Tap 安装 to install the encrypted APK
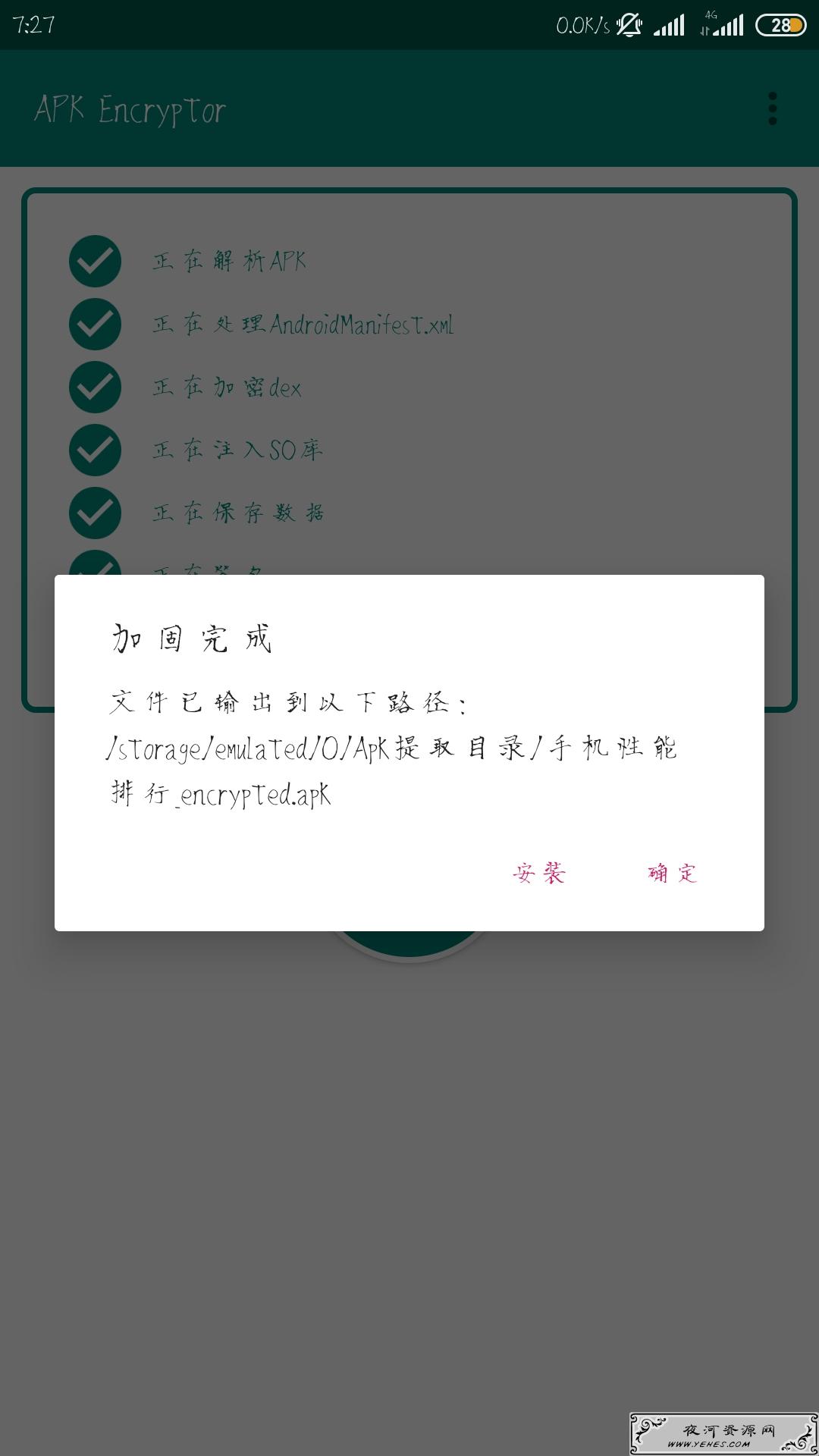Image resolution: width=819 pixels, height=1456 pixels. tap(539, 873)
